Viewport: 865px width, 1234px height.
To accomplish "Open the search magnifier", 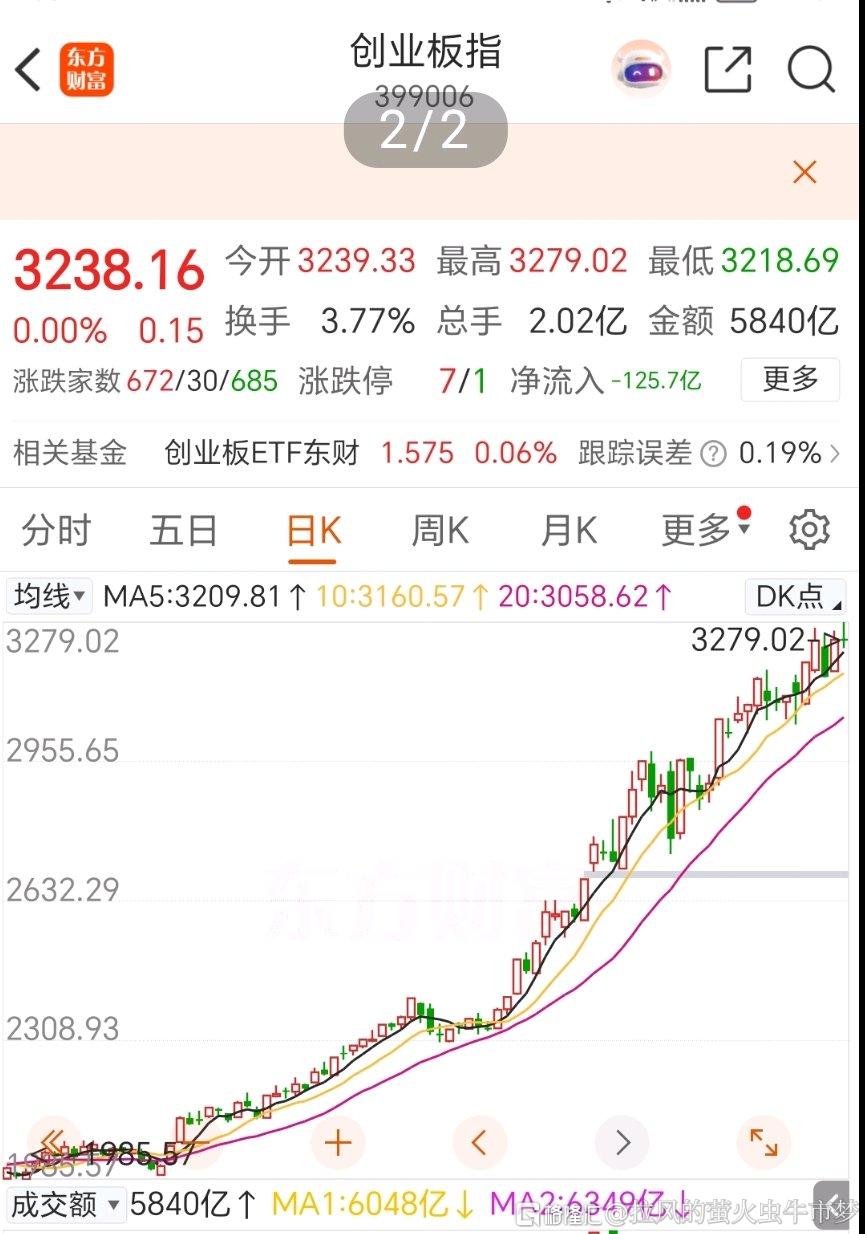I will (810, 69).
